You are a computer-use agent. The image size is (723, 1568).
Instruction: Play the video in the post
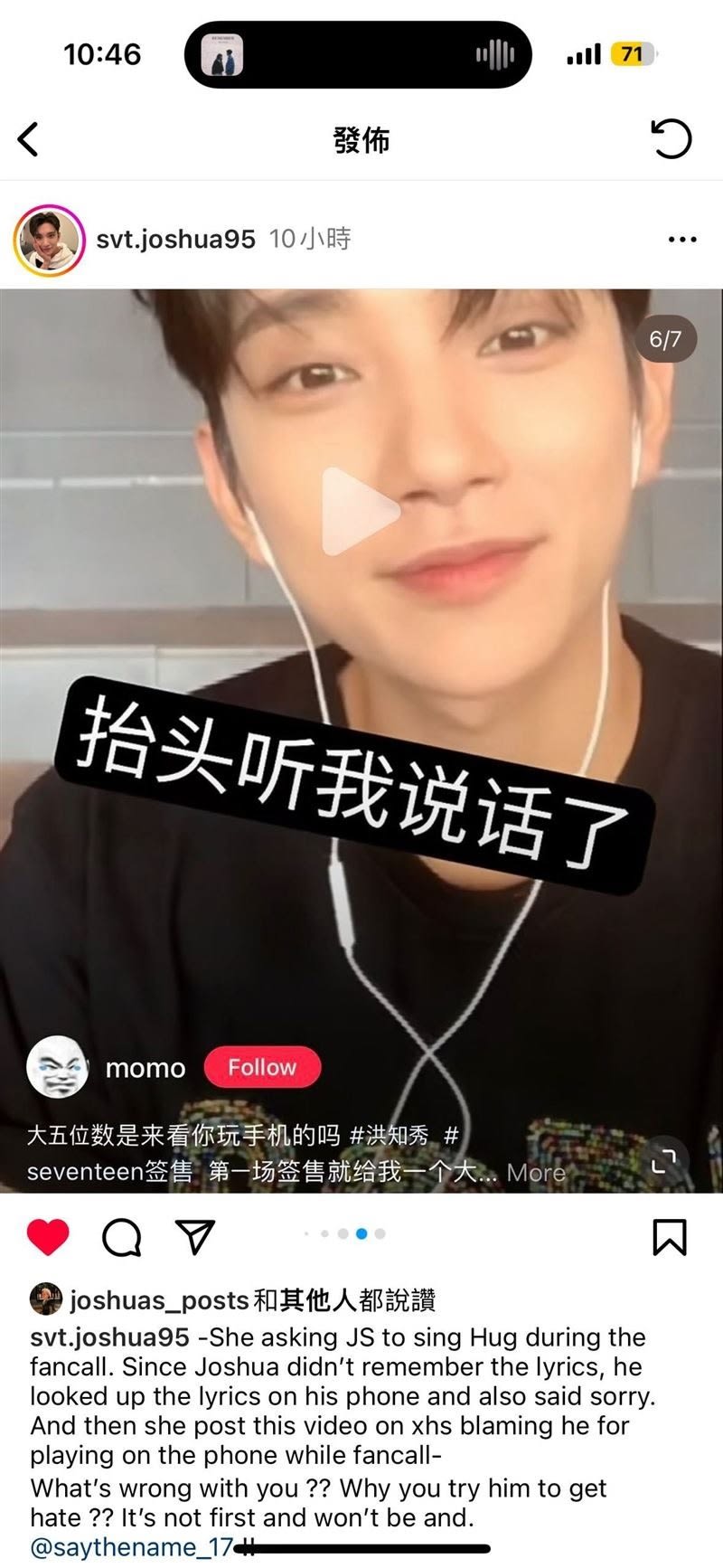(361, 511)
